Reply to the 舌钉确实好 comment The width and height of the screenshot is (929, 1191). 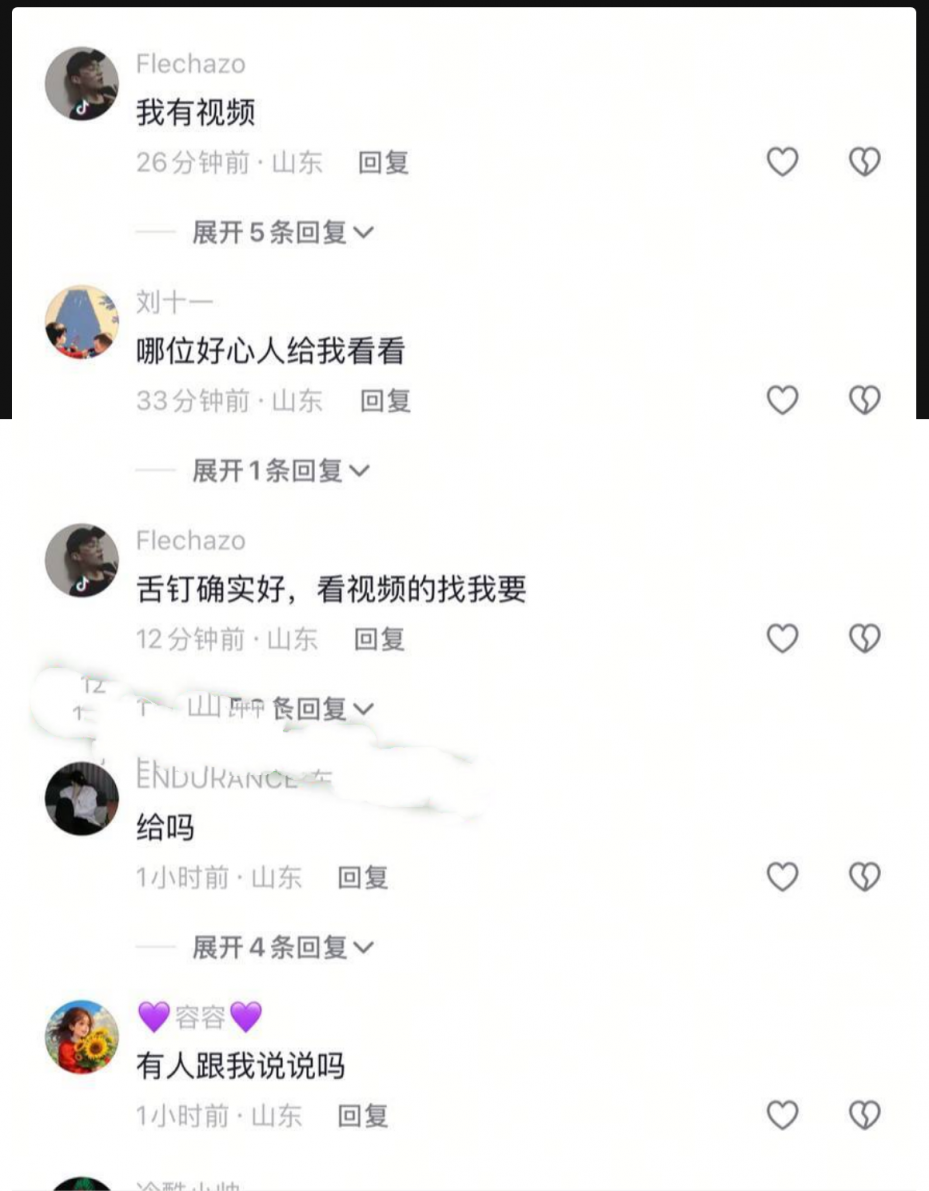point(380,639)
